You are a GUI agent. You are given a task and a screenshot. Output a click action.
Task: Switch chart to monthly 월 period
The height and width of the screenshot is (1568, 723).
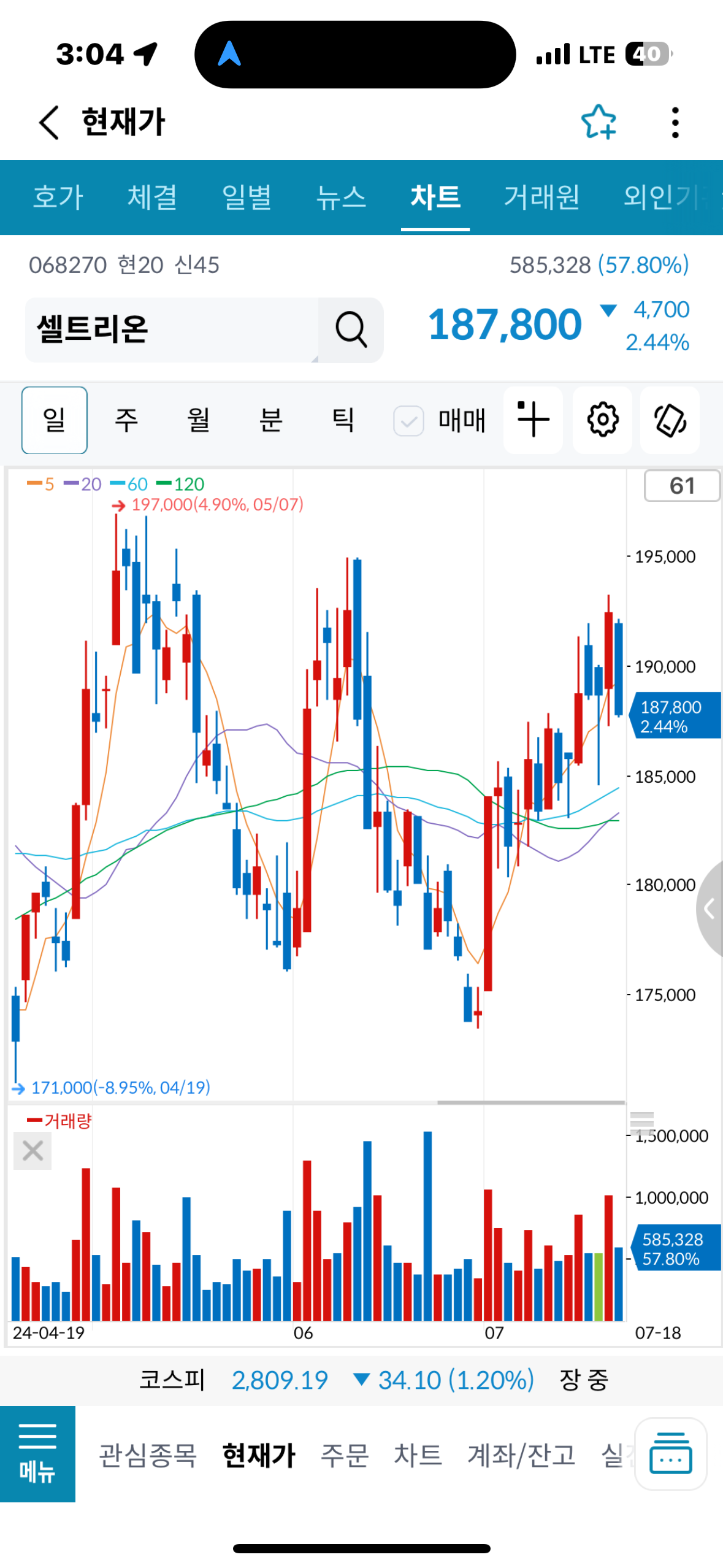(x=199, y=420)
